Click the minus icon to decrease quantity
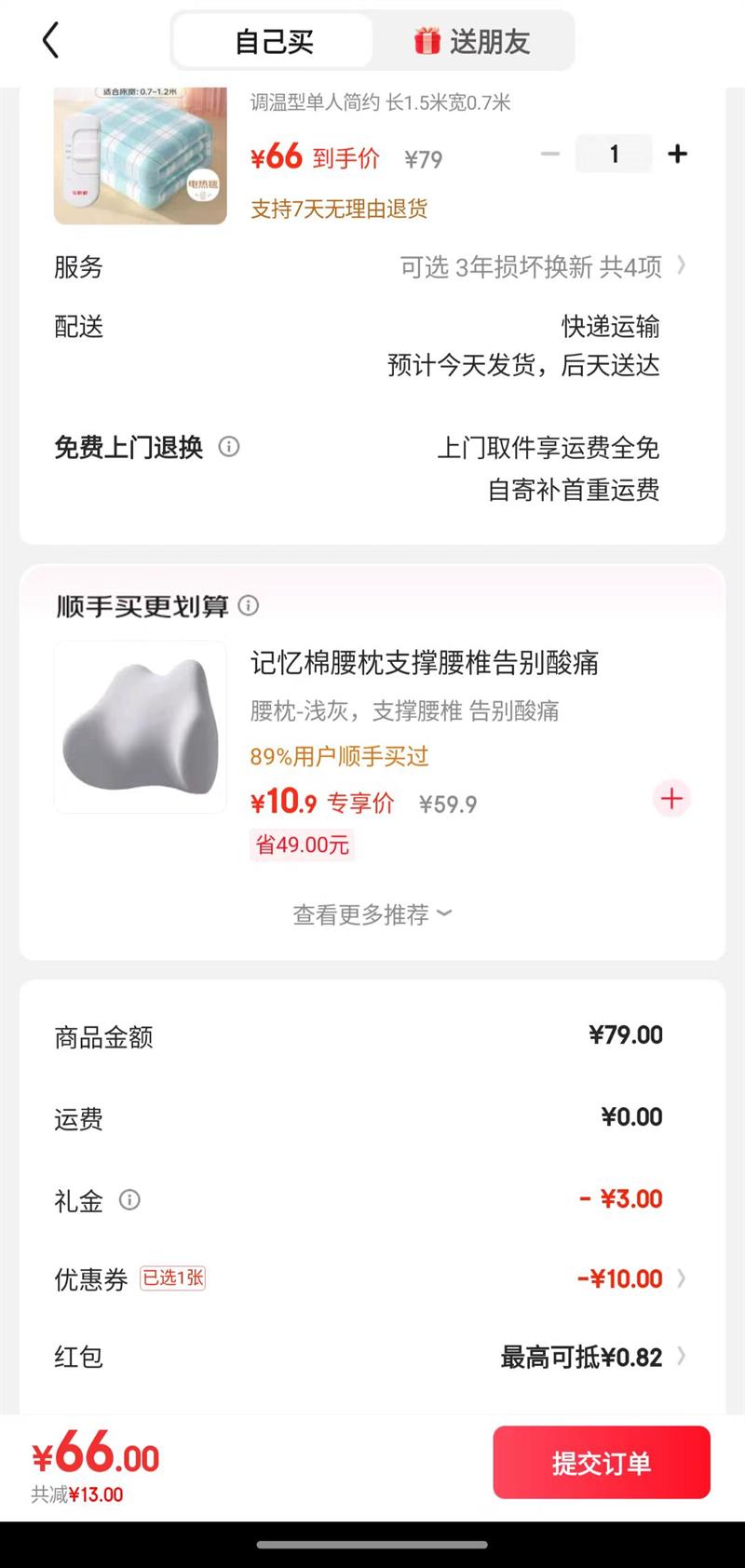745x1568 pixels. click(549, 155)
